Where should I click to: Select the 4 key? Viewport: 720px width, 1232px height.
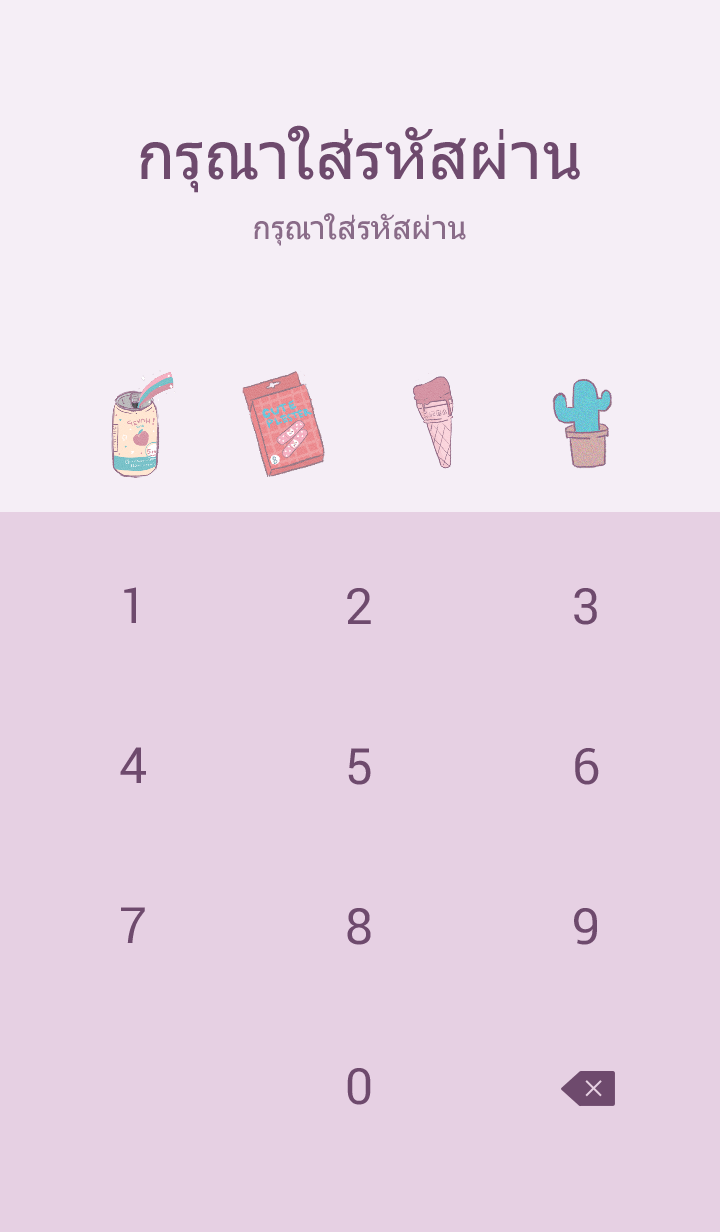(x=132, y=767)
